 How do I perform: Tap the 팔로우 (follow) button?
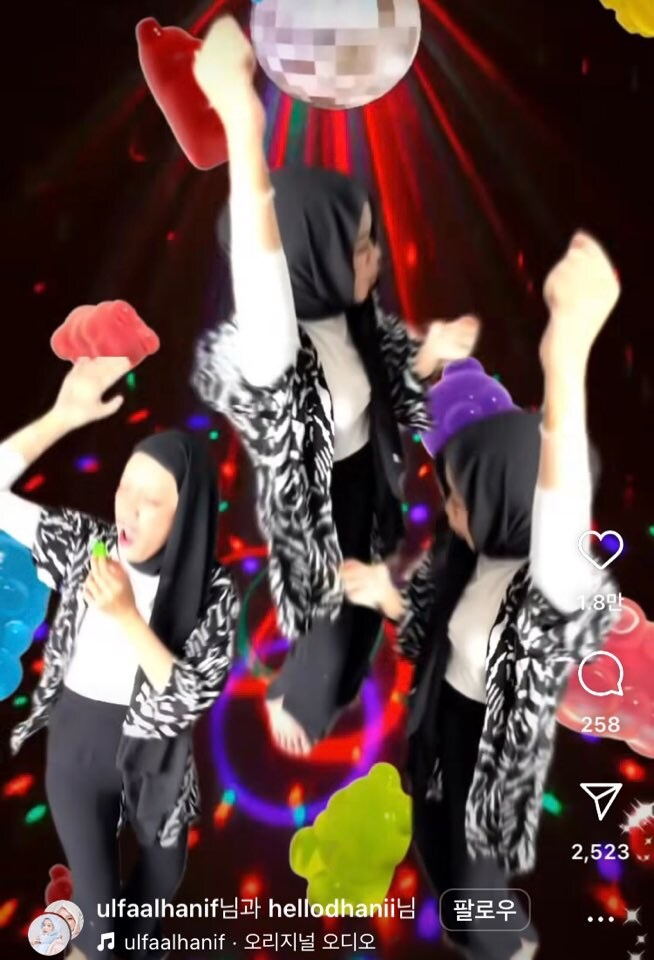(485, 910)
